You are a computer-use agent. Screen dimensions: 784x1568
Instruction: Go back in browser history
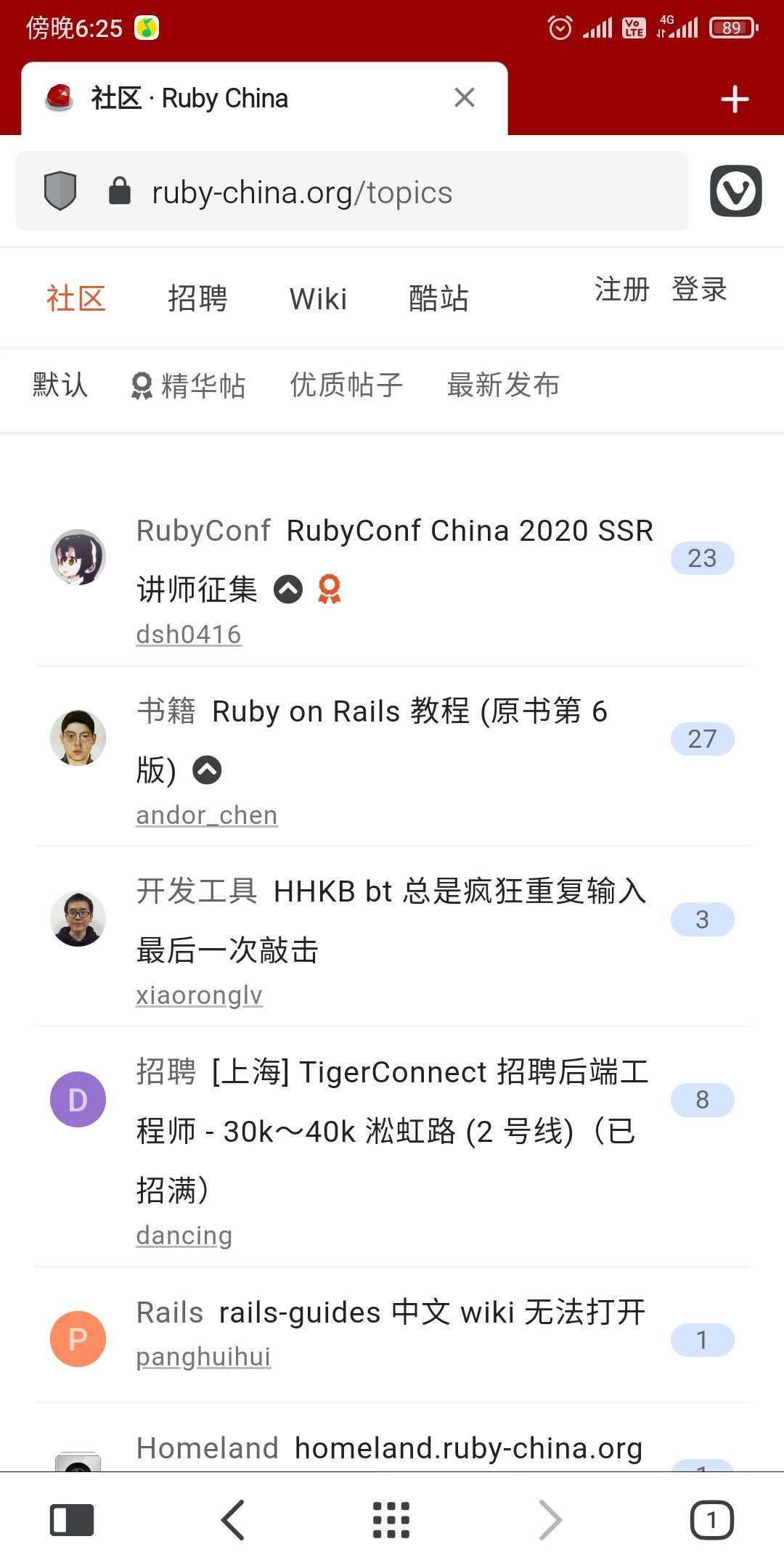(x=233, y=1520)
